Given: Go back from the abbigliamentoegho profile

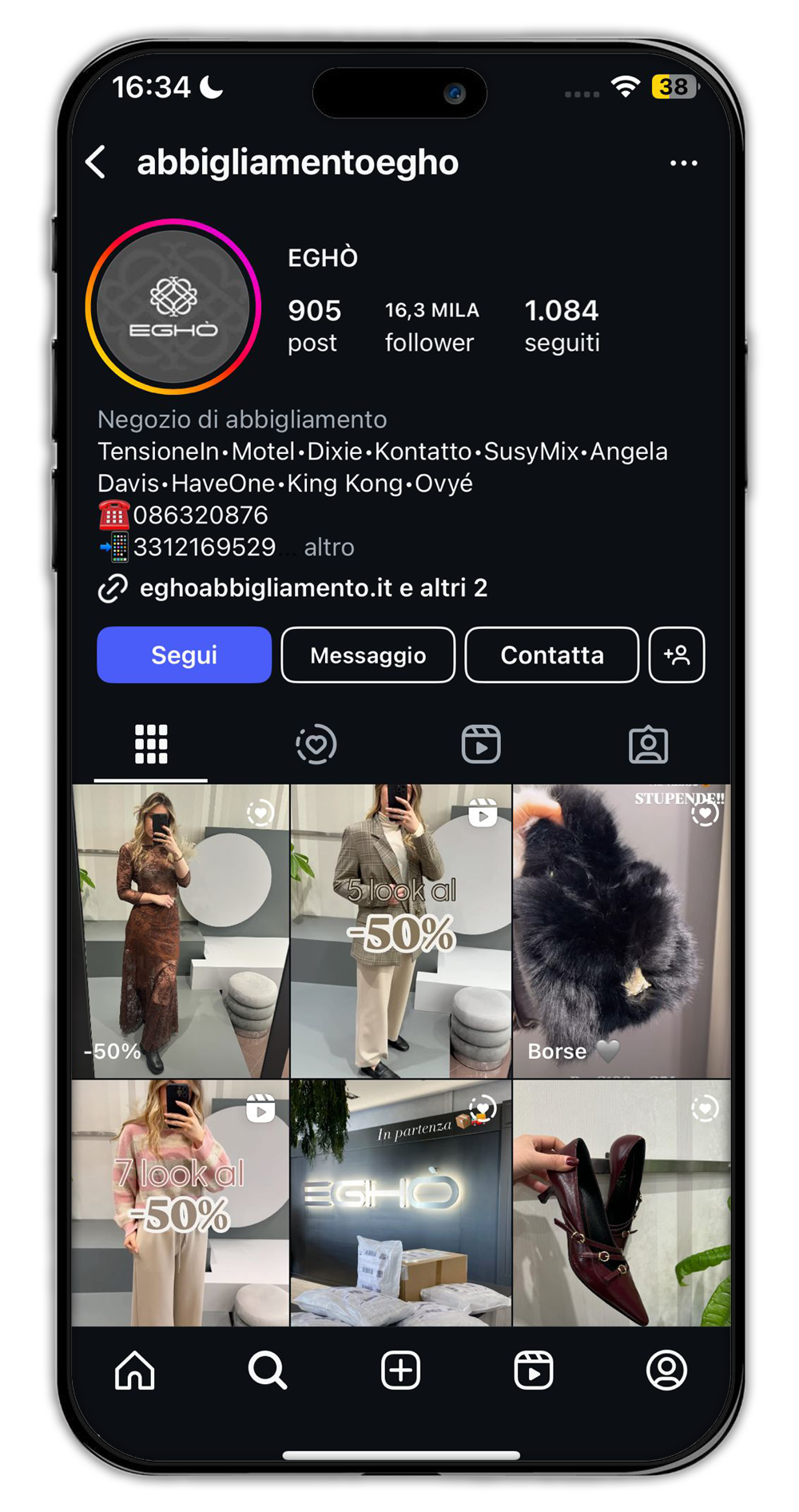Looking at the screenshot, I should pyautogui.click(x=96, y=162).
